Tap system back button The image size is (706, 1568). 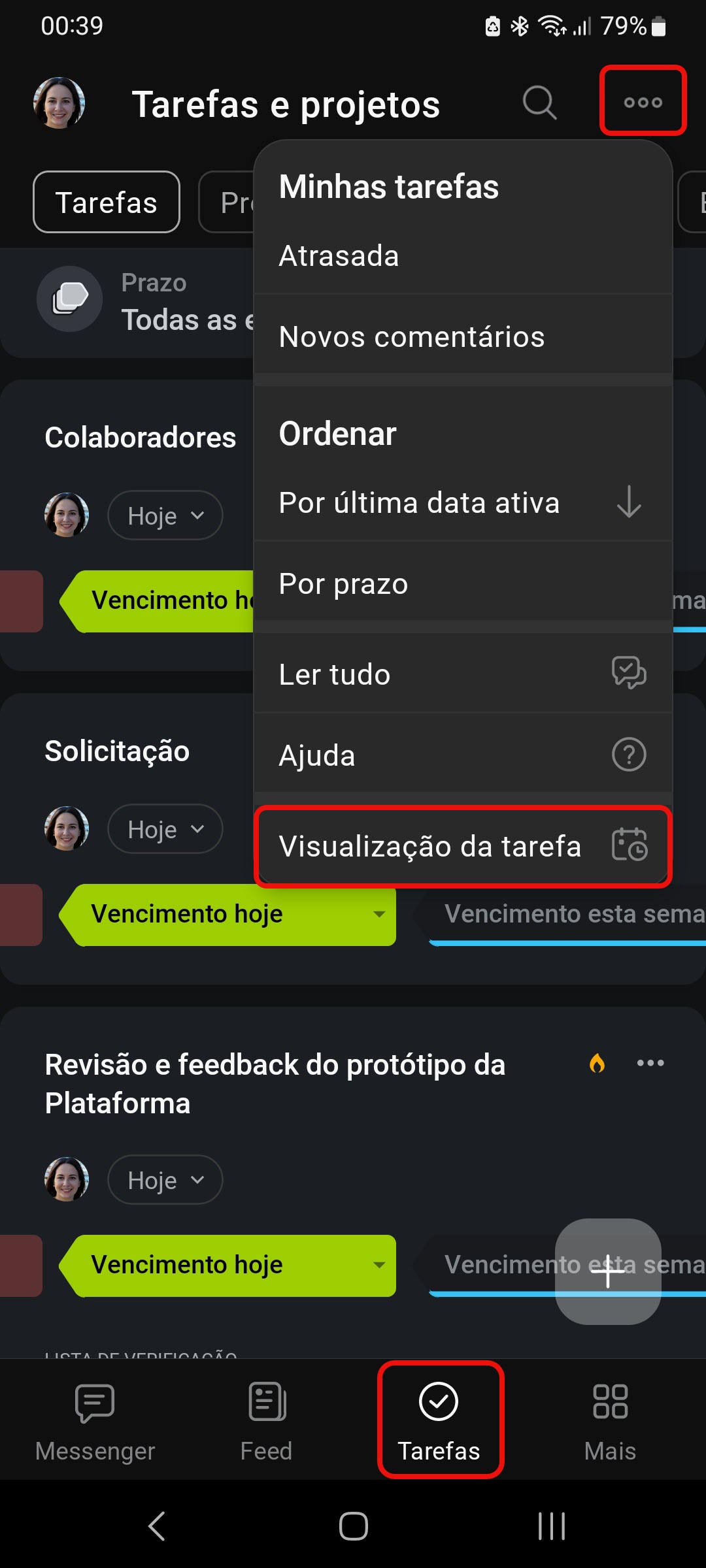pyautogui.click(x=156, y=1526)
